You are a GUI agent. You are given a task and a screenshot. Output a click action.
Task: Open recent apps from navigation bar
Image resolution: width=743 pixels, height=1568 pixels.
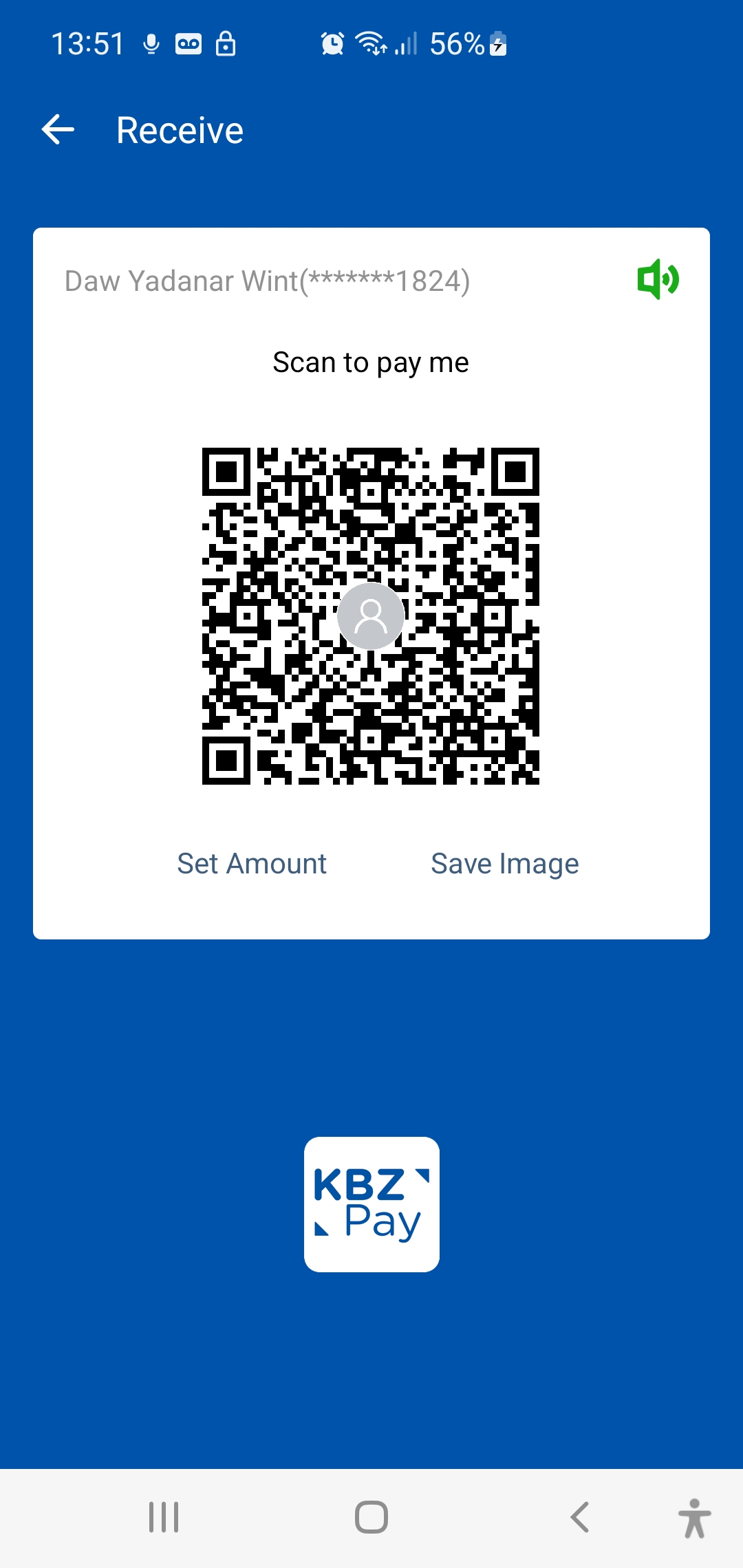point(164,1517)
